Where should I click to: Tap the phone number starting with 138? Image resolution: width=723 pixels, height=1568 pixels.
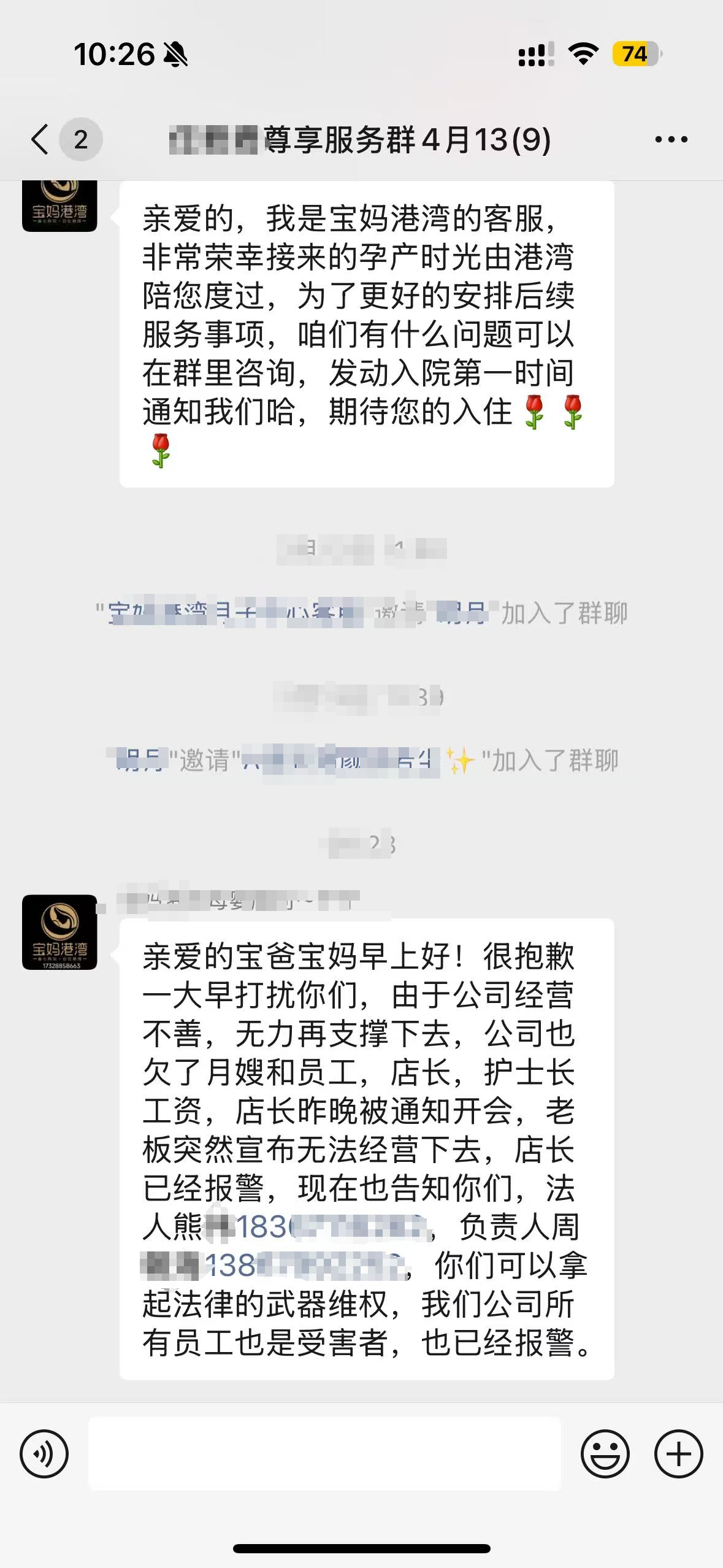[x=304, y=1265]
